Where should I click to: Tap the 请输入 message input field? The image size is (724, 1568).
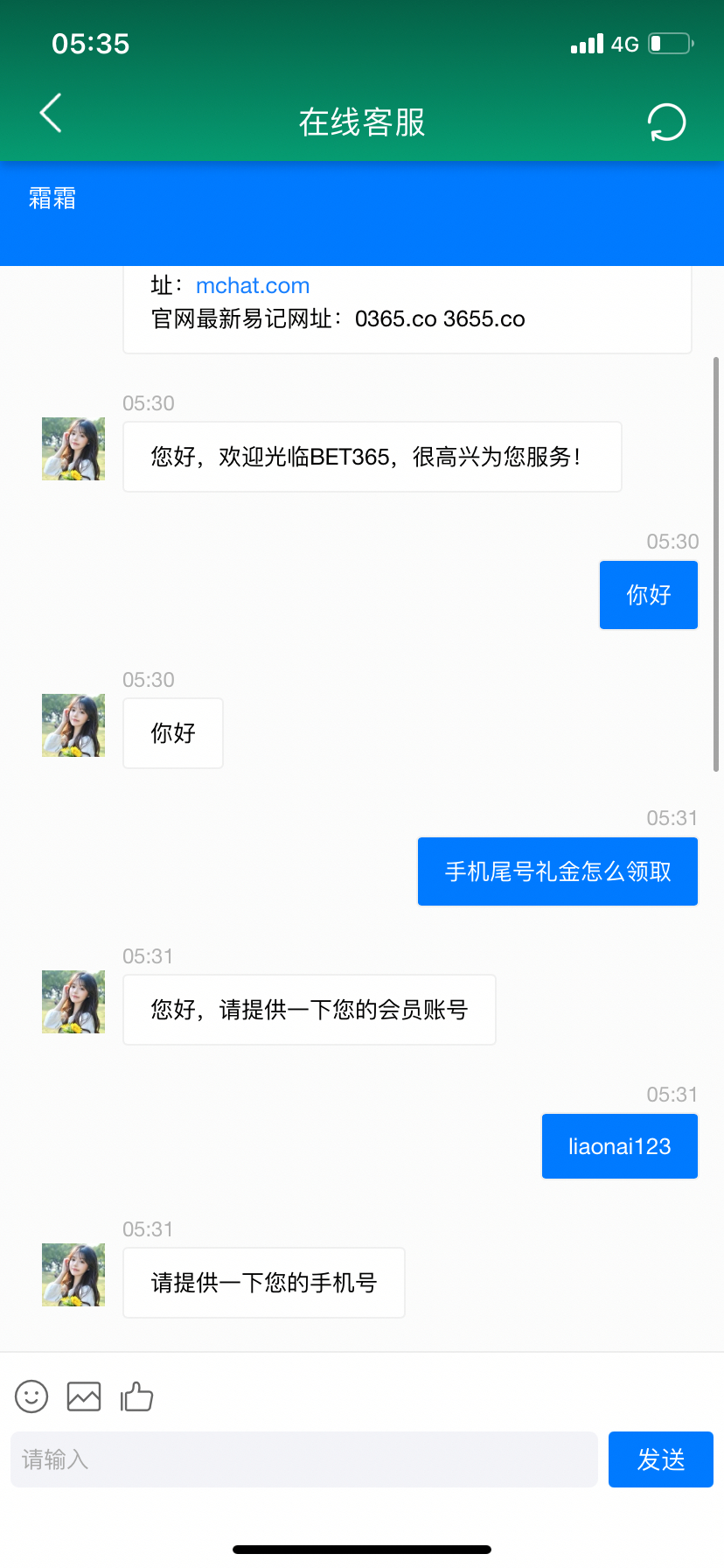303,1459
